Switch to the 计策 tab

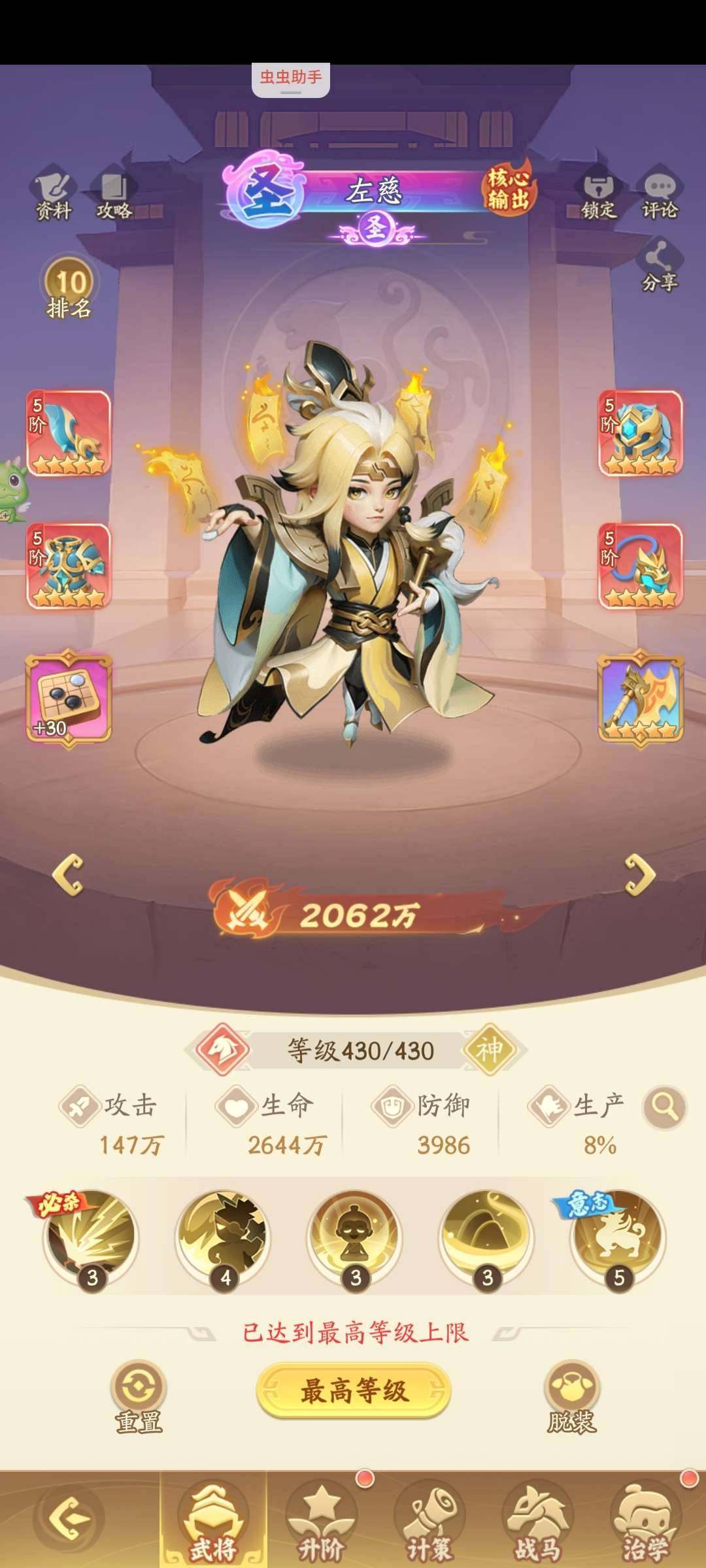[x=429, y=1520]
